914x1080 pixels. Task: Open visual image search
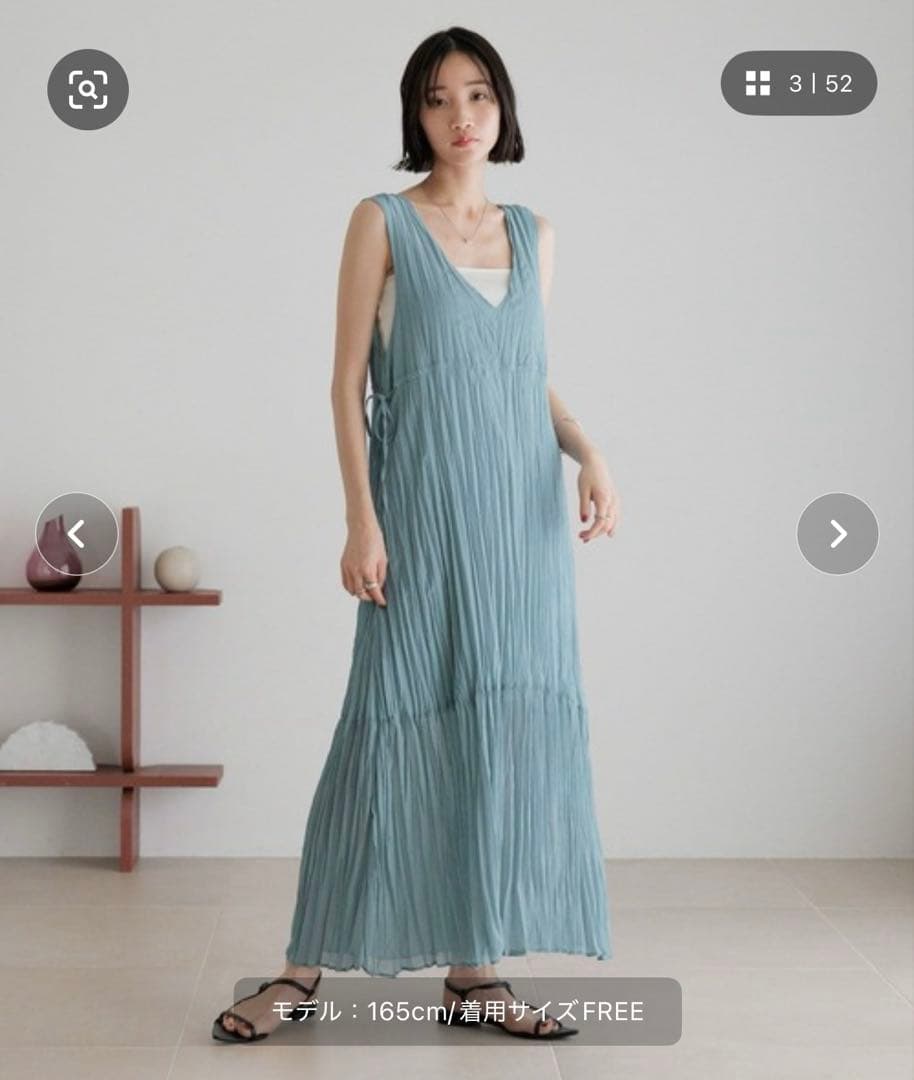(x=88, y=90)
